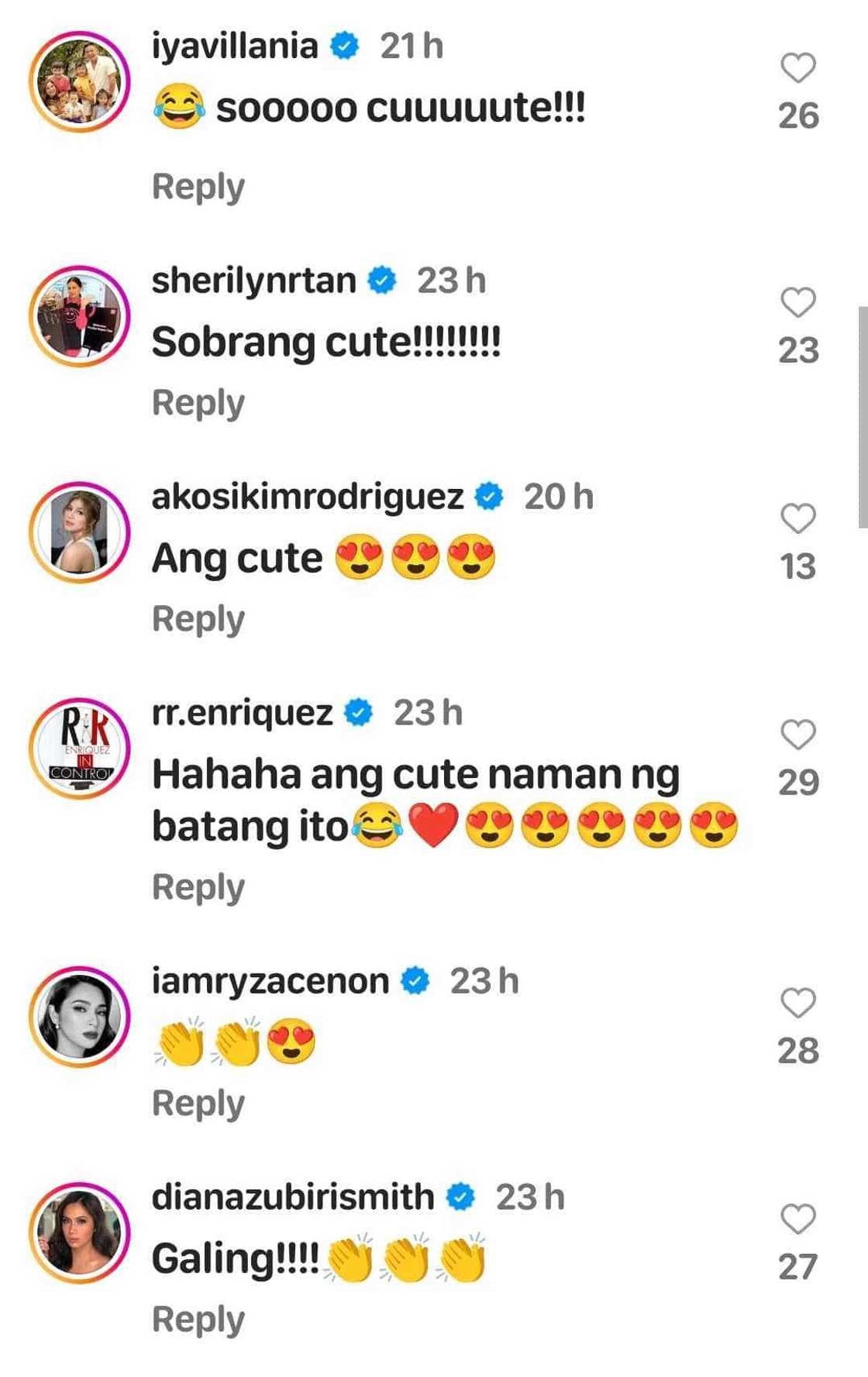Reply to iyavillania's comment
This screenshot has height=1377, width=868.
point(198,188)
